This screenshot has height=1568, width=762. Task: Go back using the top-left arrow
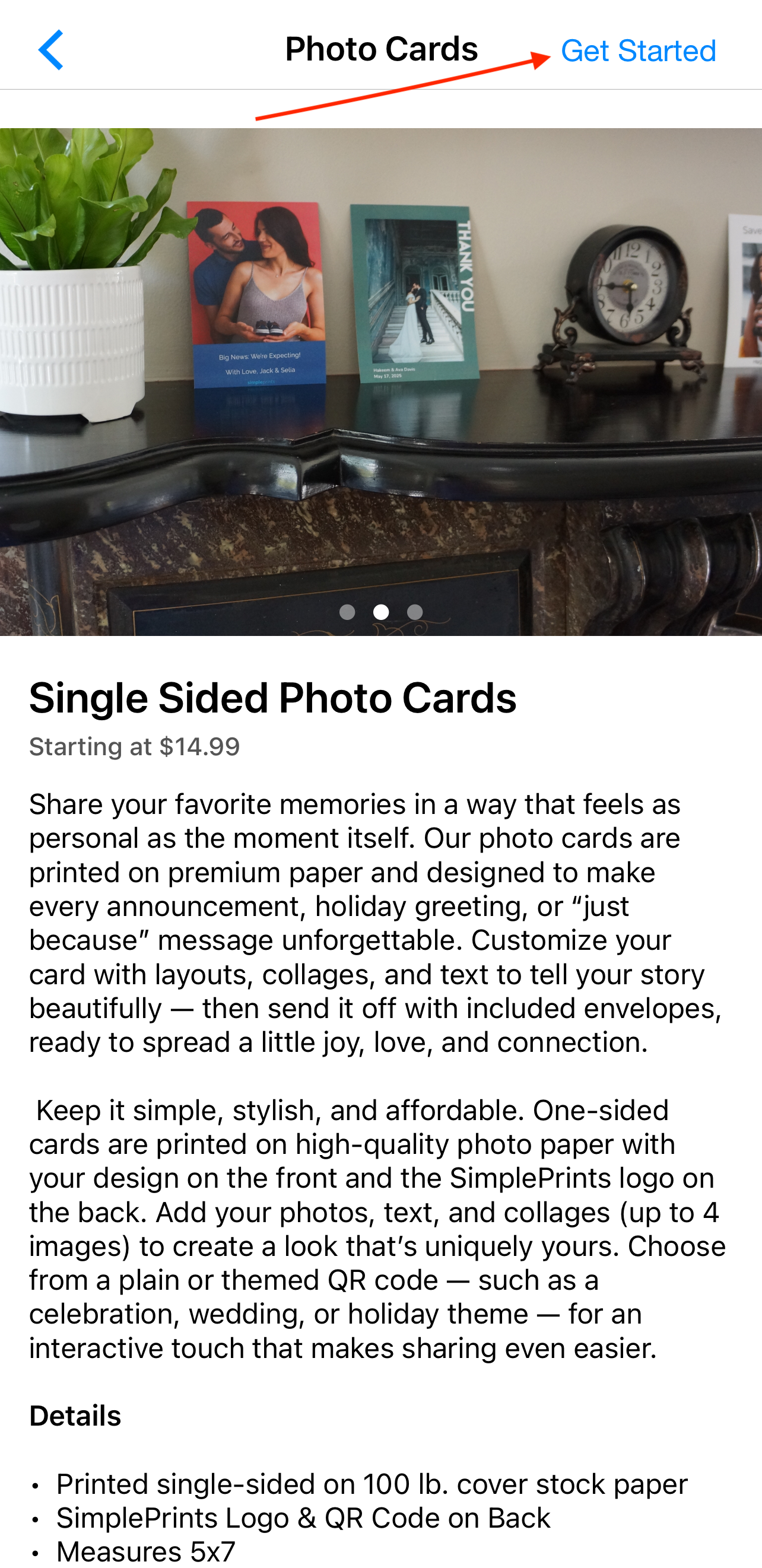pos(51,50)
